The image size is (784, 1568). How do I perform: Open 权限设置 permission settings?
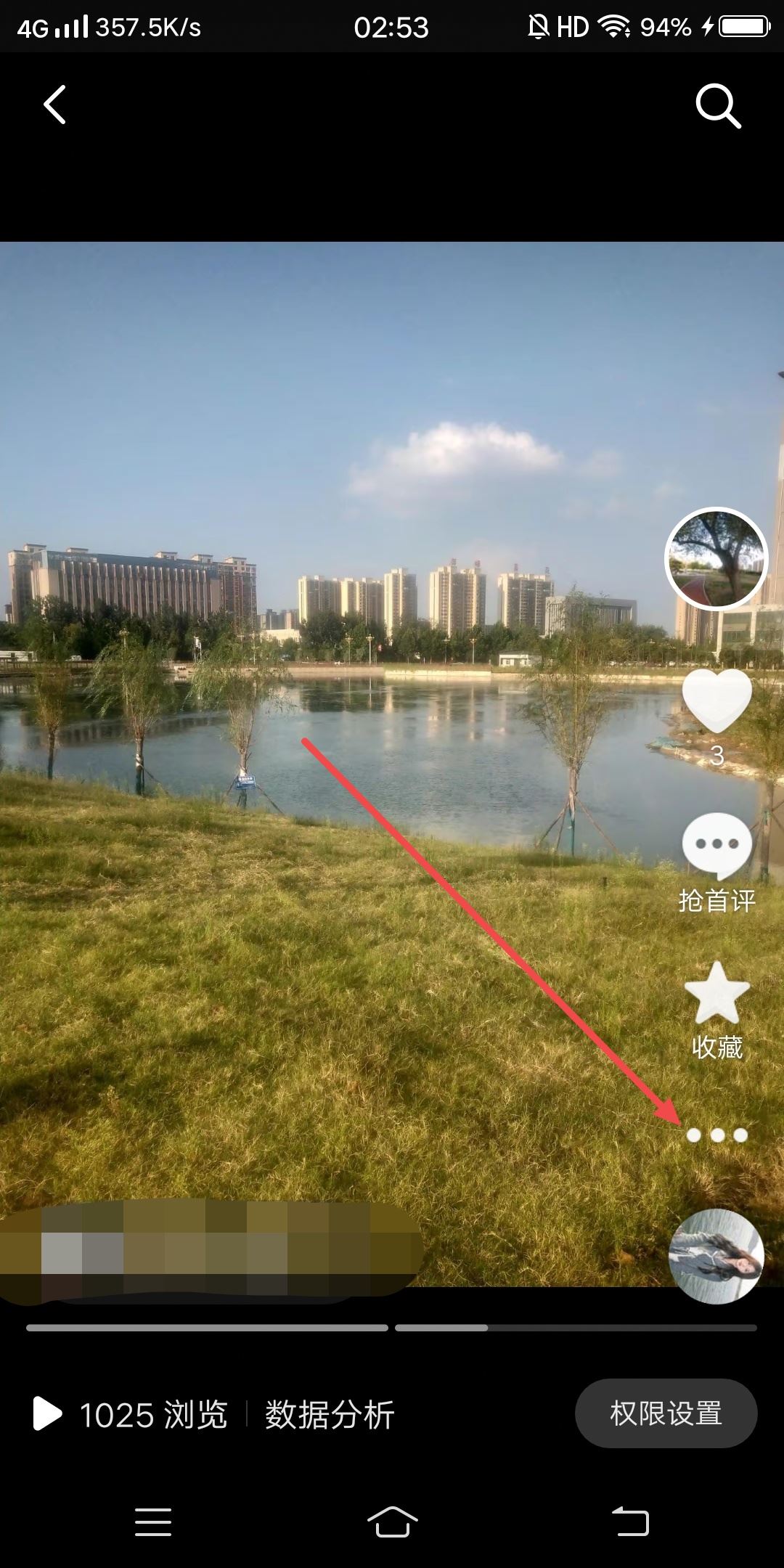[666, 1413]
